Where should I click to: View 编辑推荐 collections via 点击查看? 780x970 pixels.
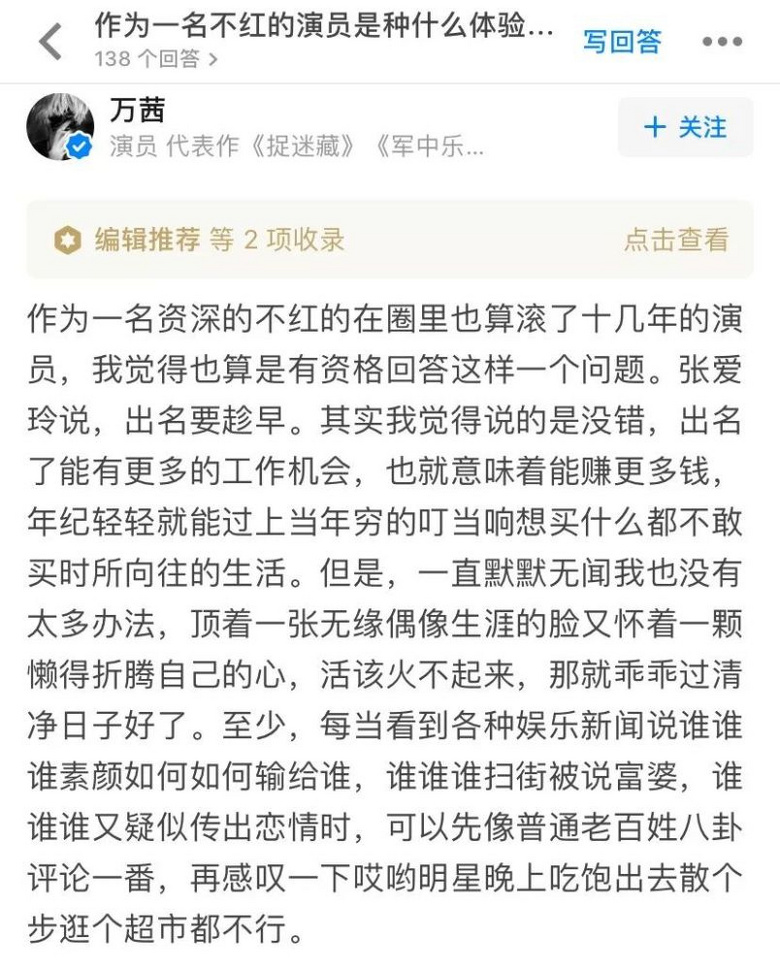(x=676, y=239)
